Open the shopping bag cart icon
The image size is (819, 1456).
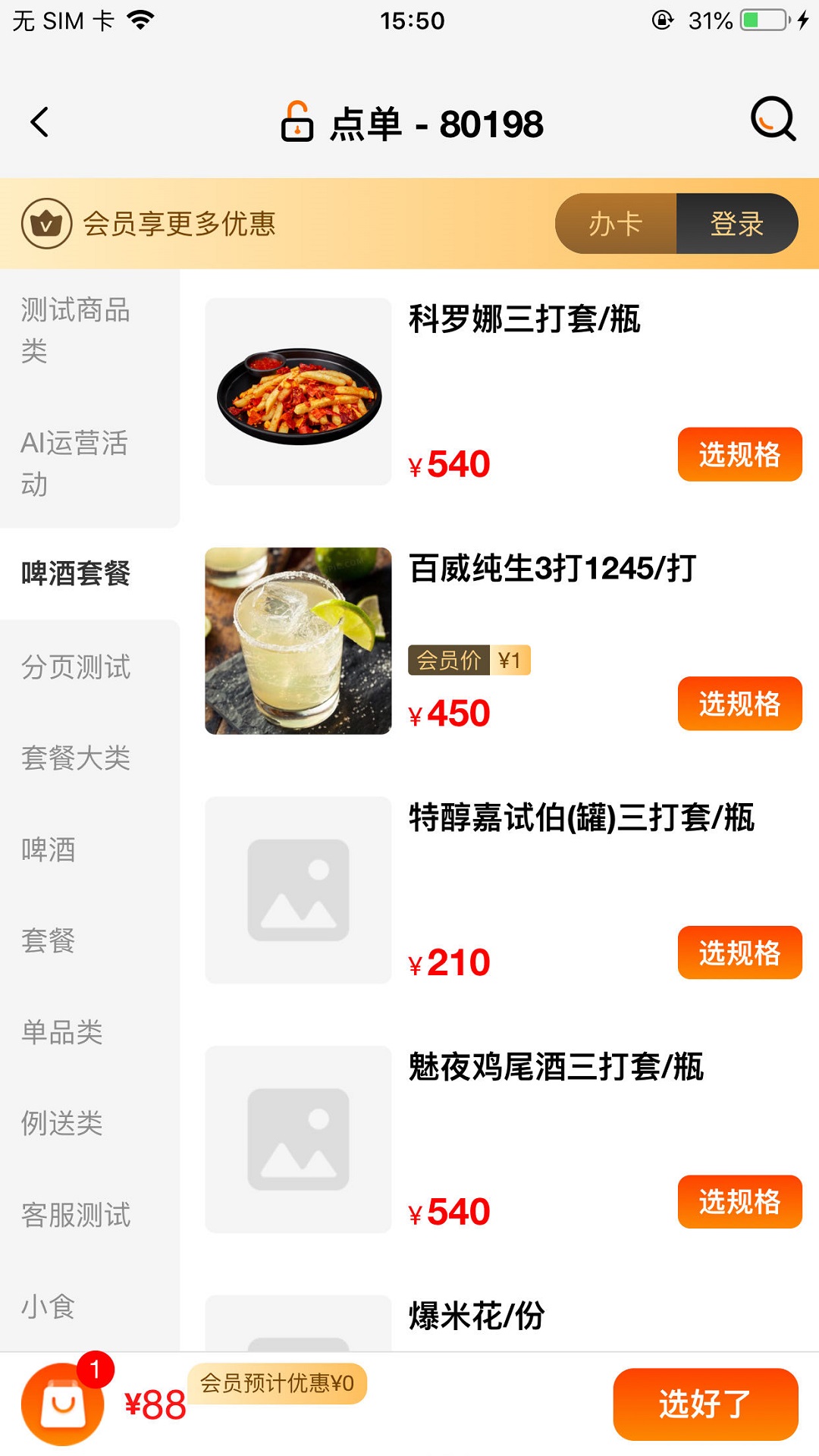pyautogui.click(x=63, y=1404)
